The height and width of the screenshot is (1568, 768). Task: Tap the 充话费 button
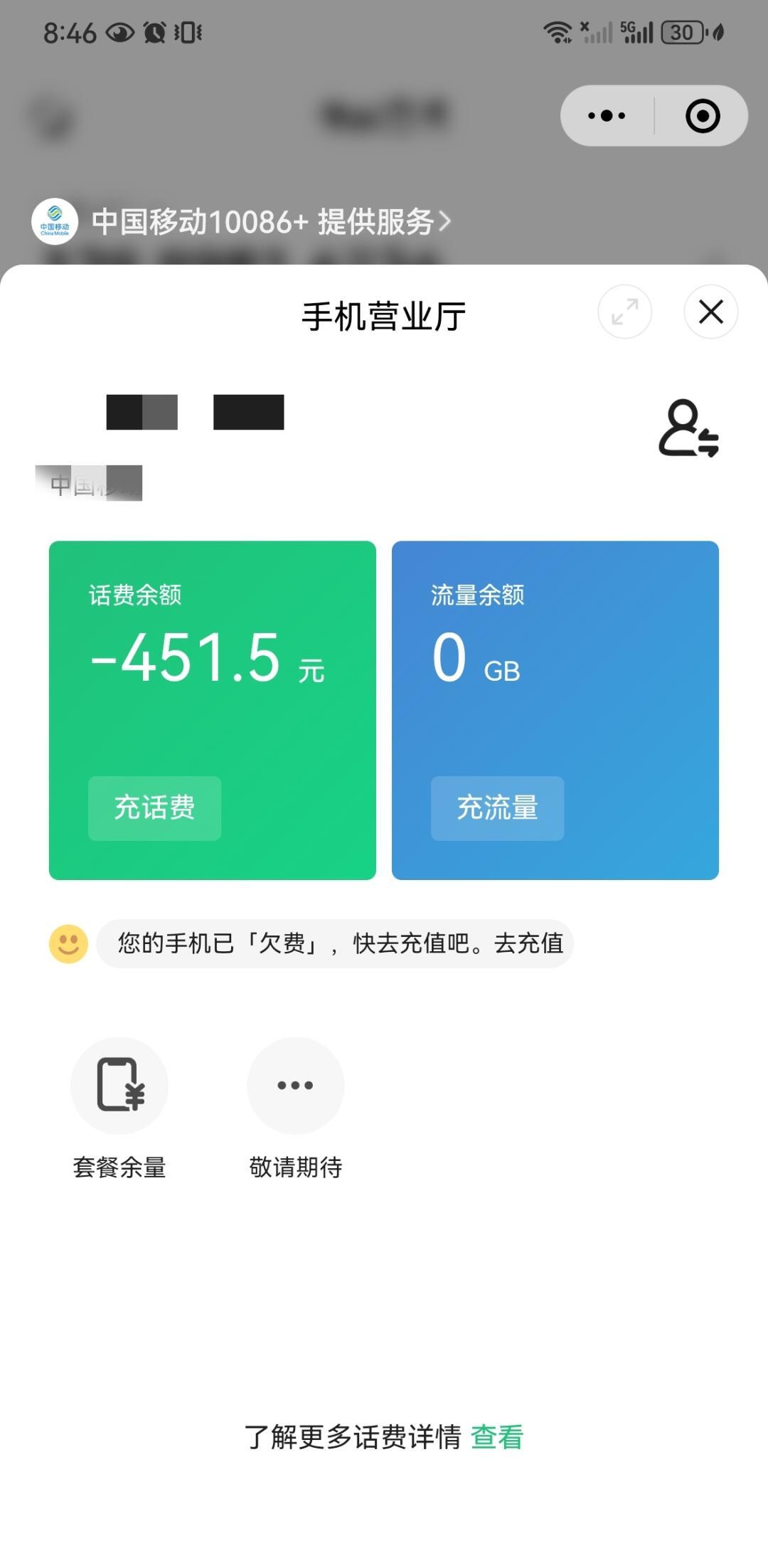154,807
